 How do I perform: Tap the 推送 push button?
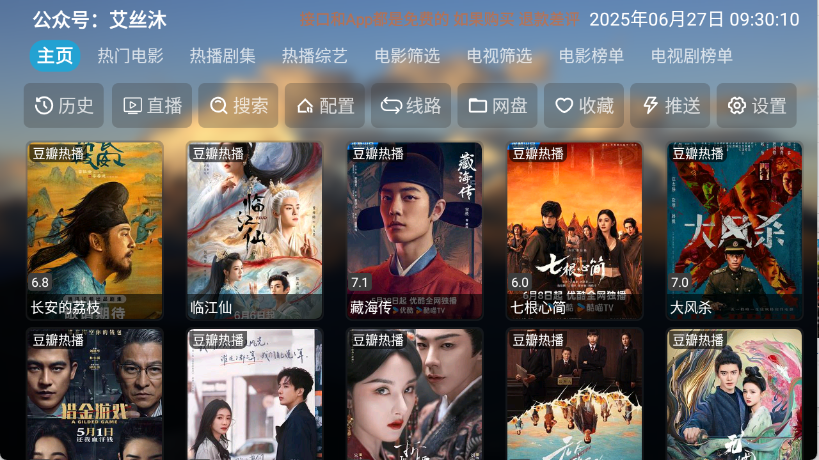(670, 106)
